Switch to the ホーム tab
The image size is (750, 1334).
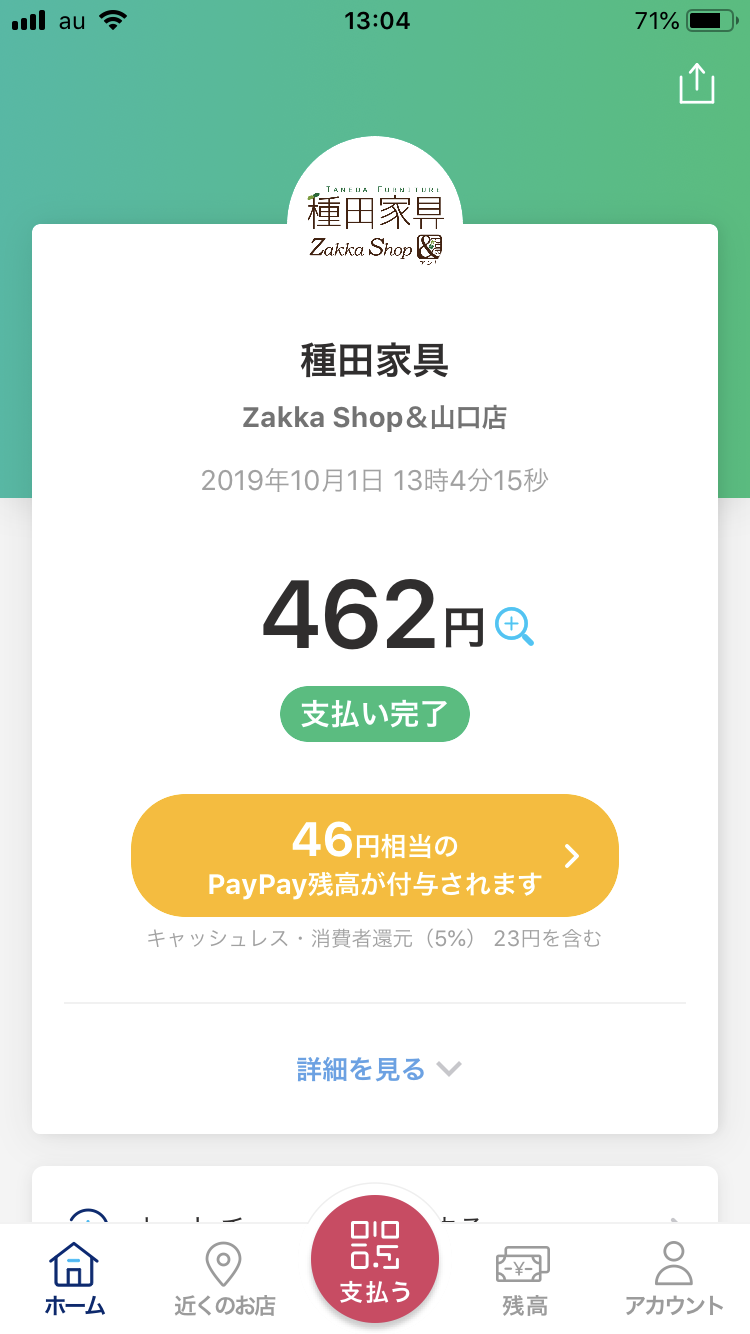pyautogui.click(x=75, y=1278)
